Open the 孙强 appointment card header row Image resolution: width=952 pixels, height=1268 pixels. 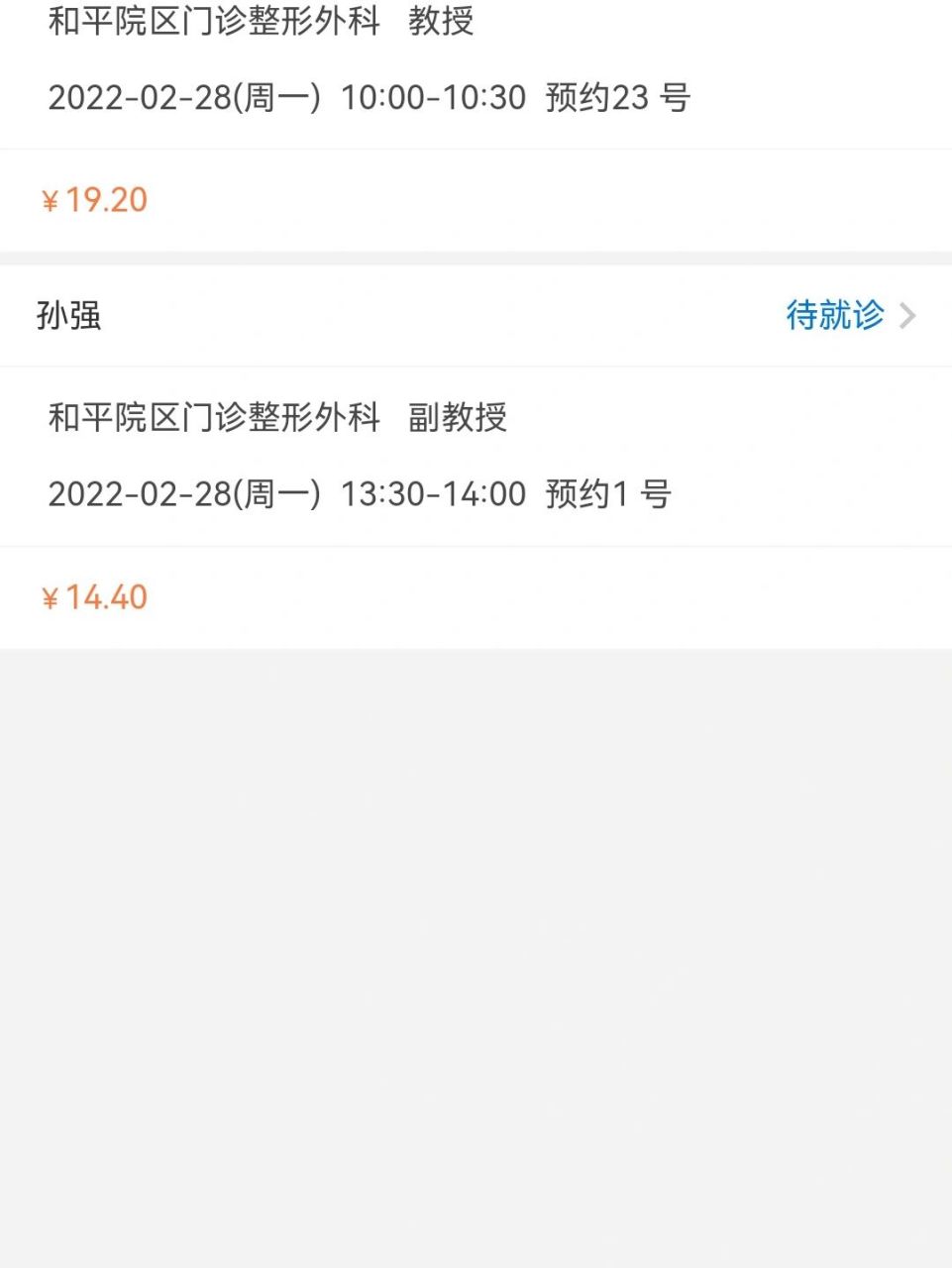click(x=476, y=316)
